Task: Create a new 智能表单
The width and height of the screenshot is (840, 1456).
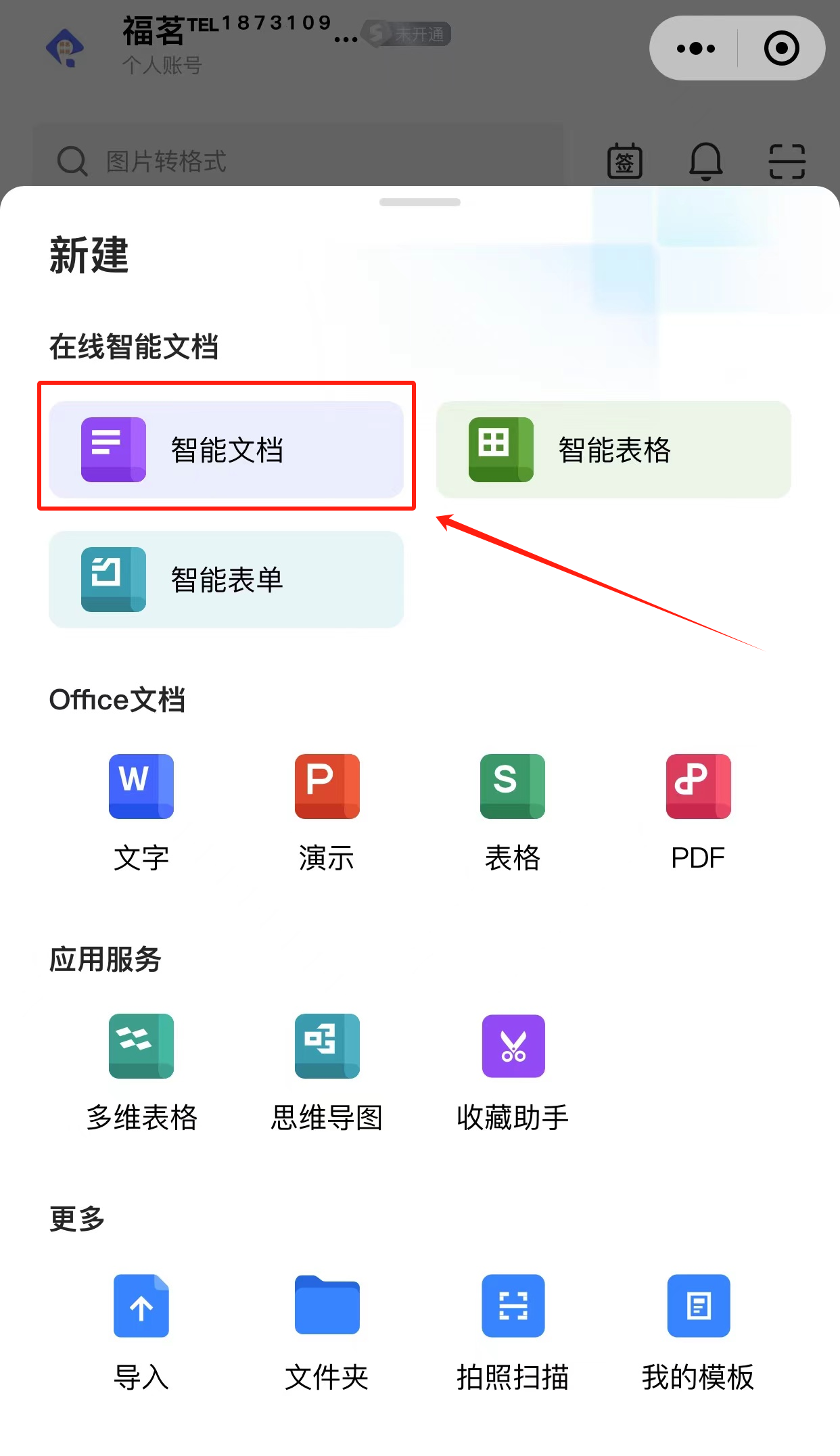Action: (x=226, y=580)
